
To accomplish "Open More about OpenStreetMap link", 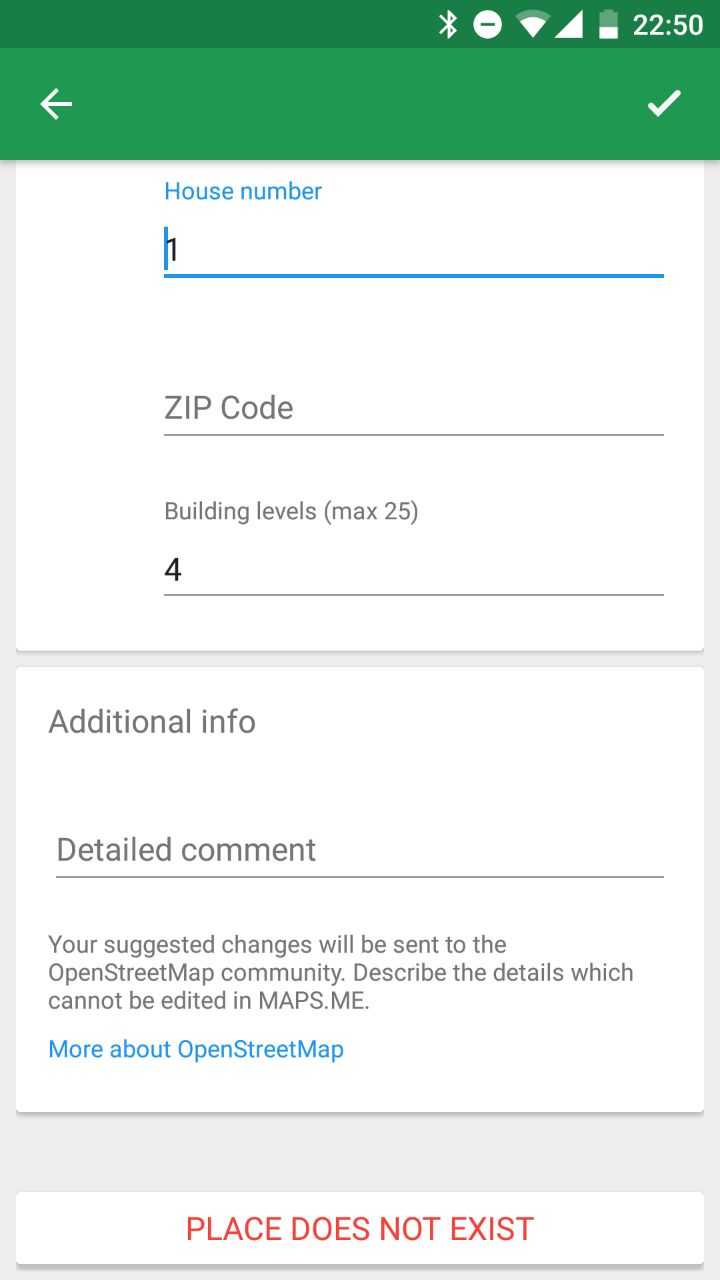I will pos(196,1049).
